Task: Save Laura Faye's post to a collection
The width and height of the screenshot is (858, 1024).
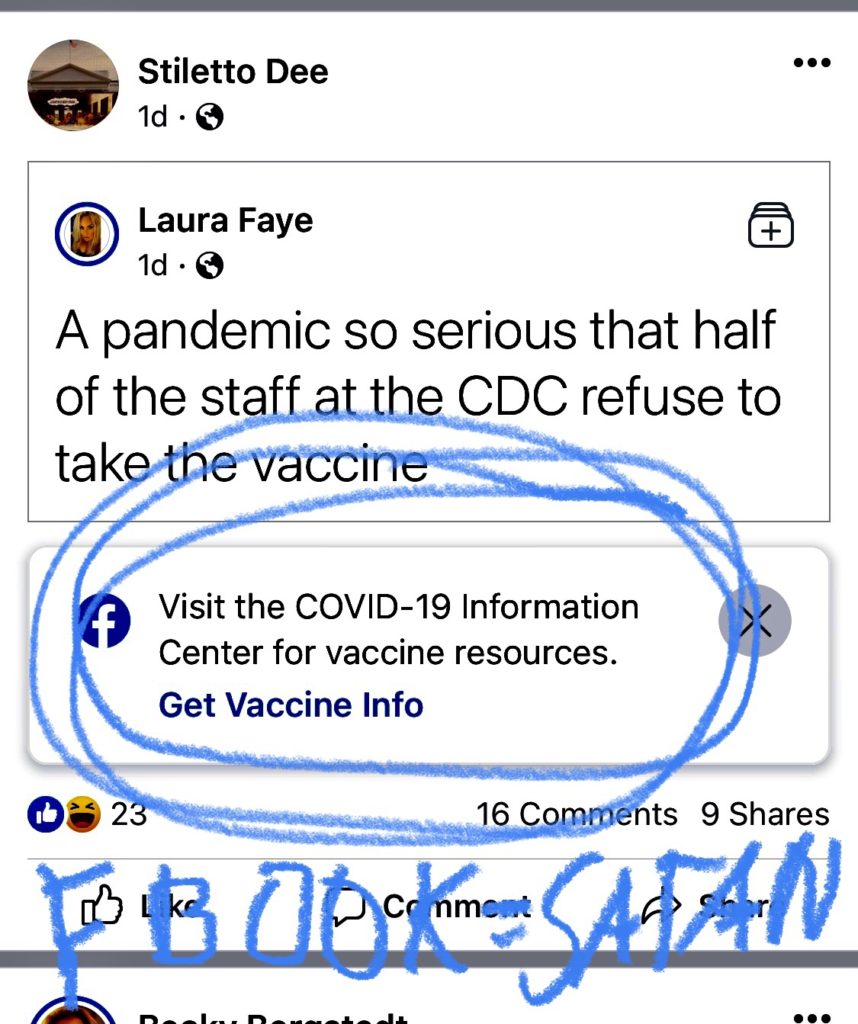Action: coord(770,225)
